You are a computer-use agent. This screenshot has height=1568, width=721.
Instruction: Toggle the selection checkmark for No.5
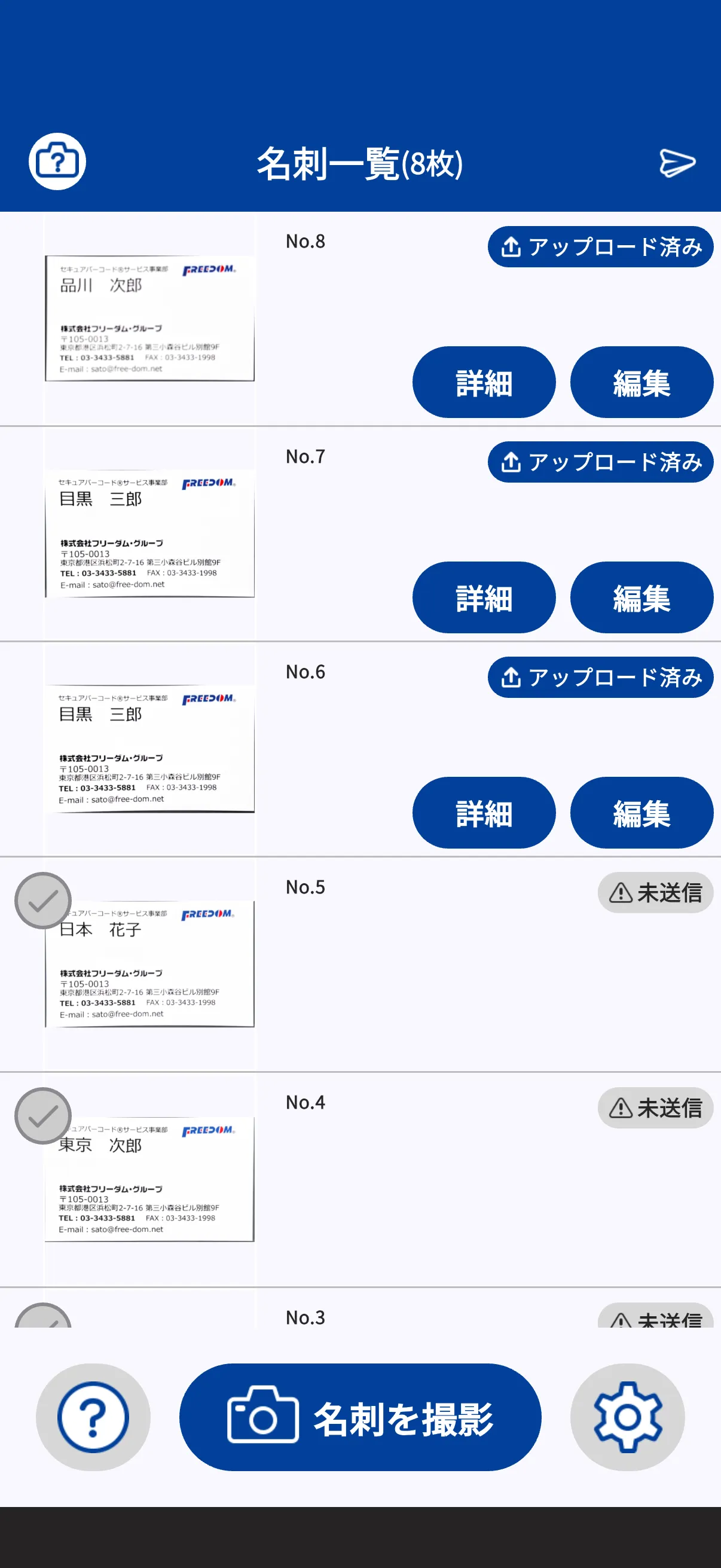click(42, 901)
